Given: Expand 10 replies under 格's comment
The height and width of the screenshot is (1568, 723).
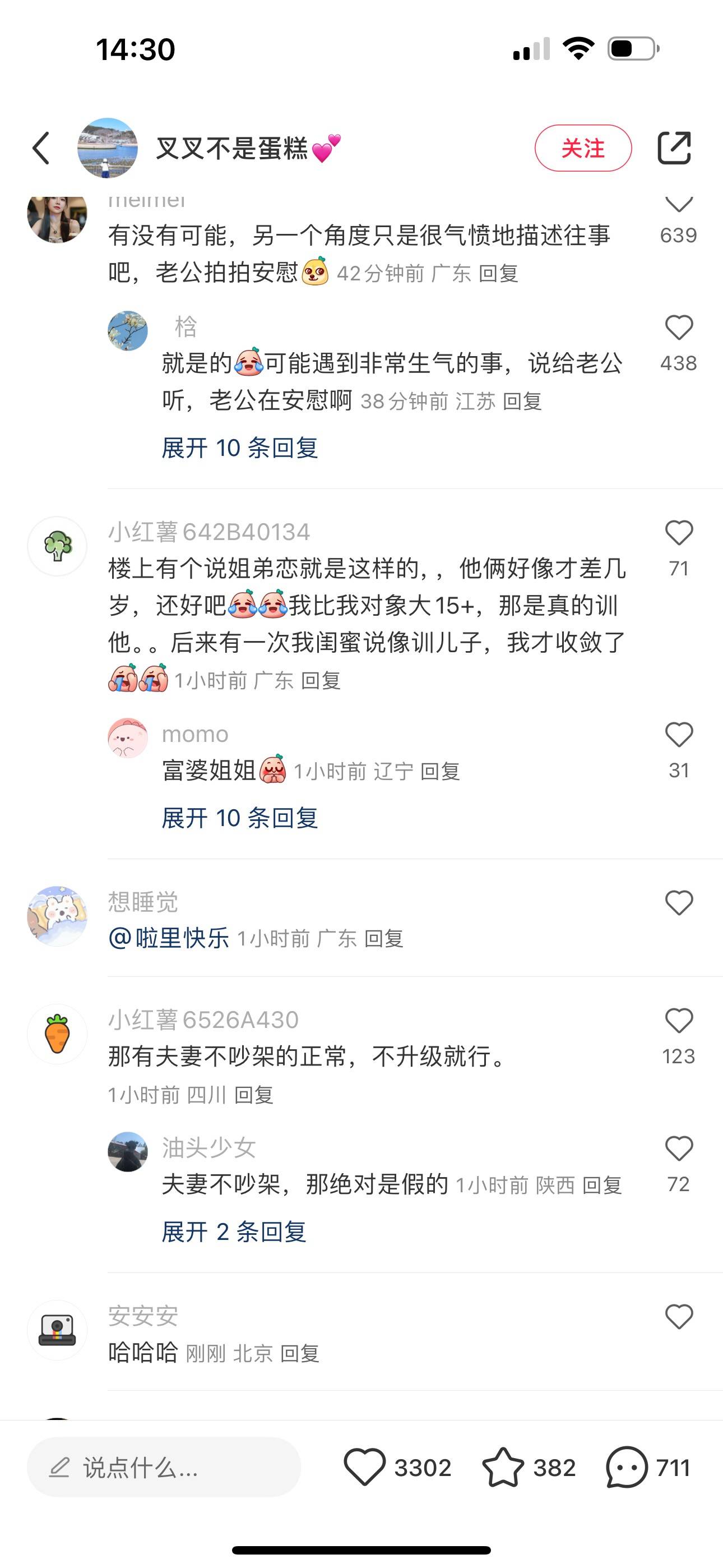Looking at the screenshot, I should [x=240, y=448].
